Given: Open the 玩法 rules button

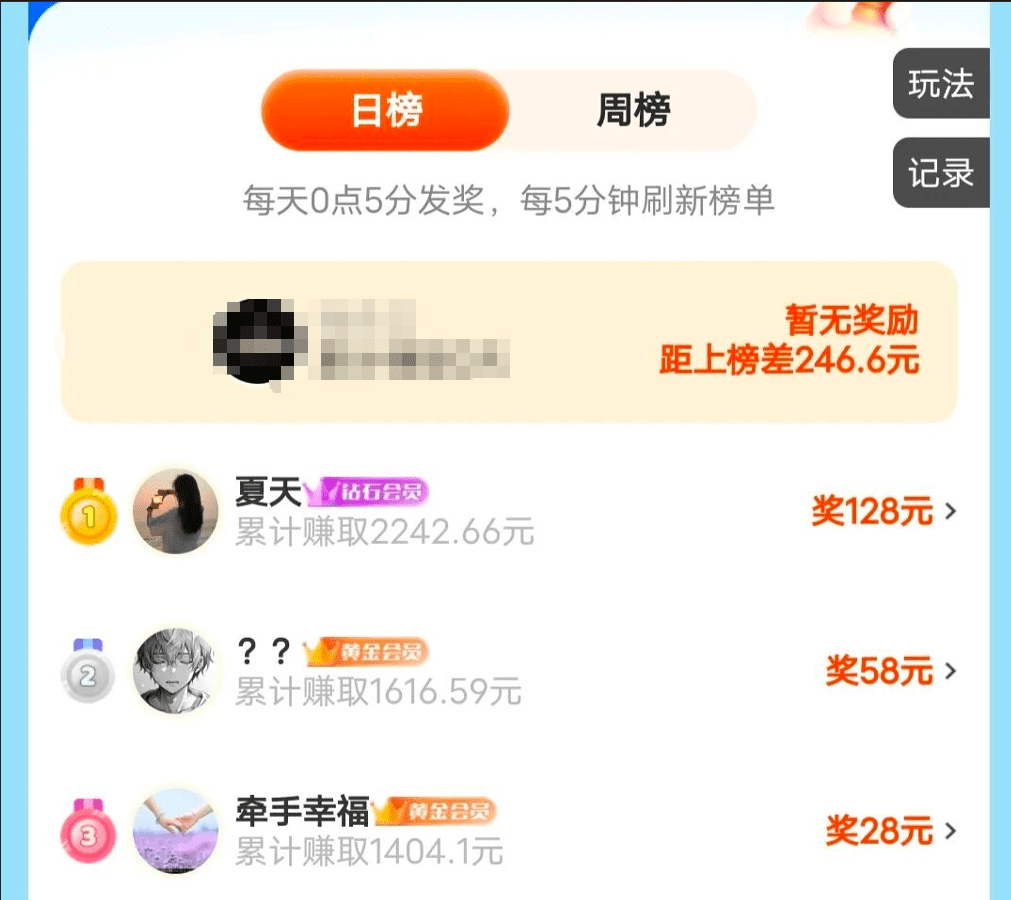Looking at the screenshot, I should pyautogui.click(x=940, y=84).
